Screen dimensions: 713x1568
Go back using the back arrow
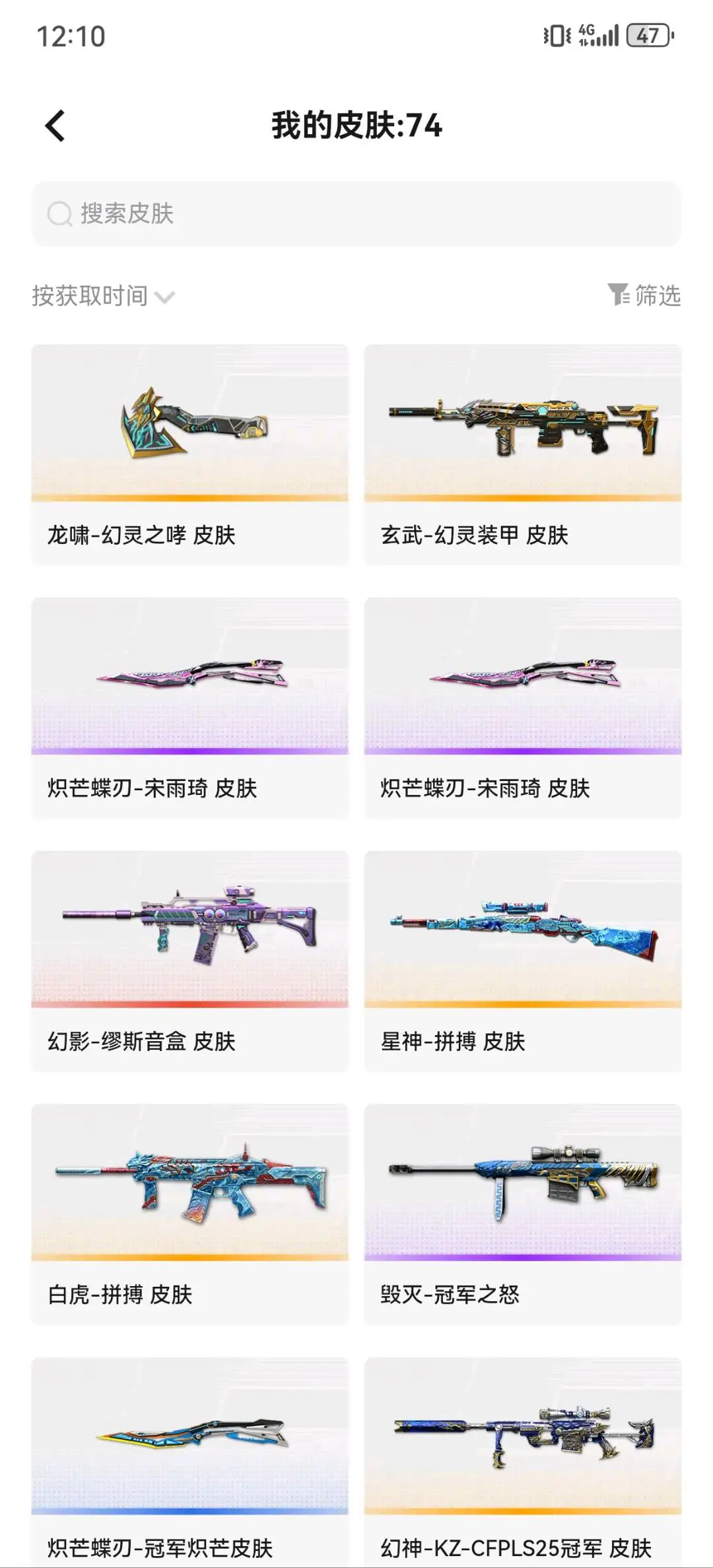coord(55,125)
